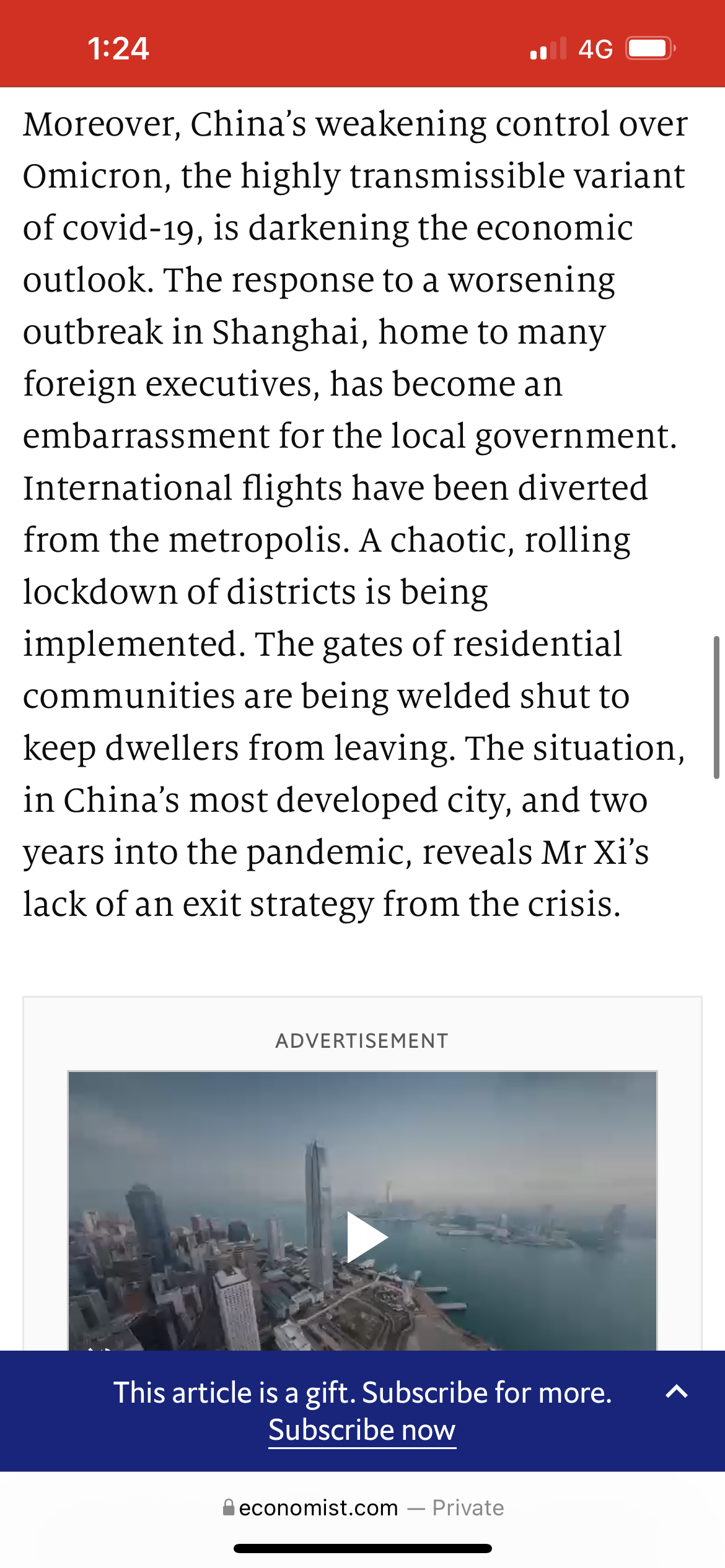Play the advertisement video
The image size is (725, 1568).
[366, 1237]
